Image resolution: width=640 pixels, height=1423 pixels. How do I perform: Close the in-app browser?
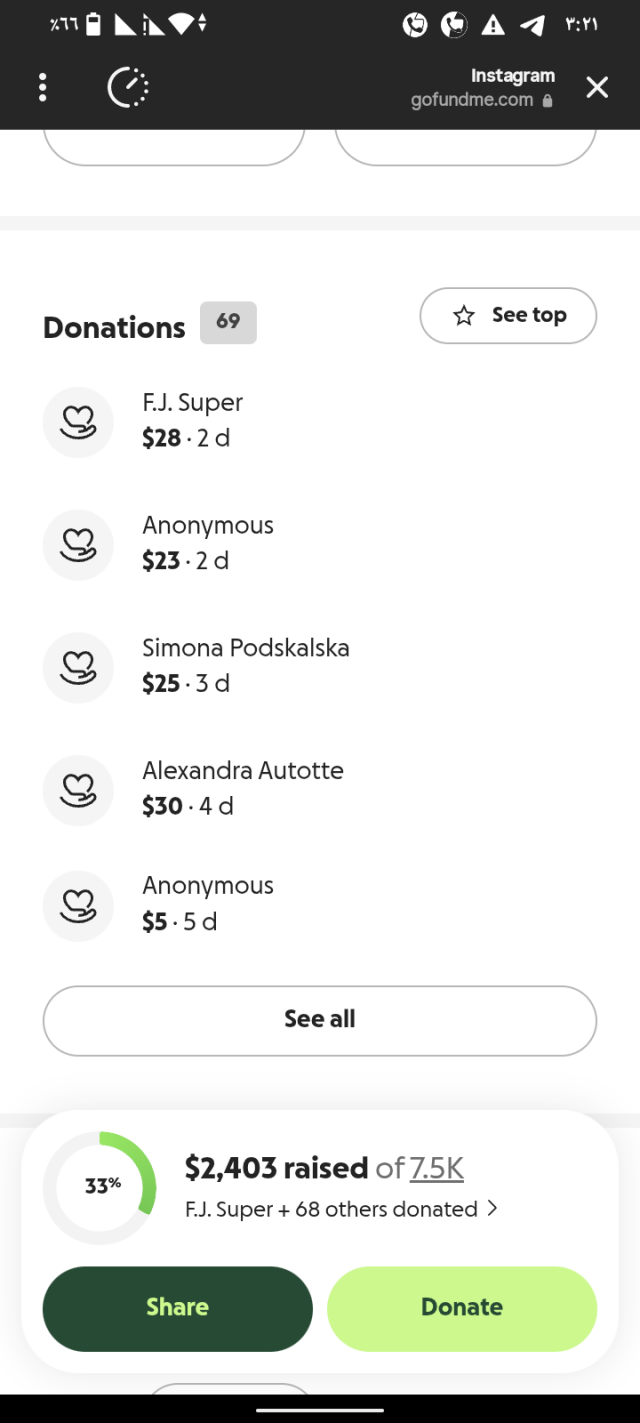[597, 88]
